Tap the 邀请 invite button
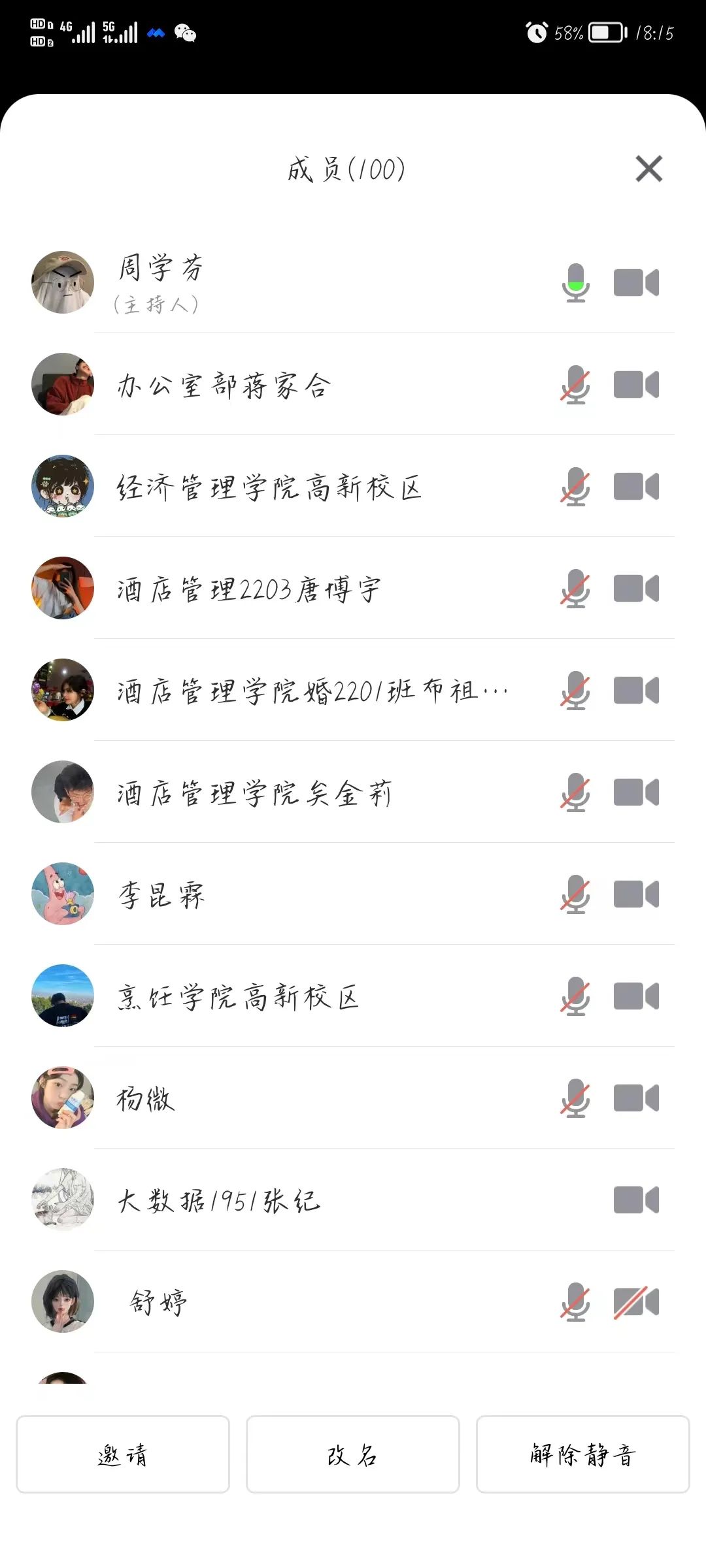Screen dimensions: 706x1568 123,1454
